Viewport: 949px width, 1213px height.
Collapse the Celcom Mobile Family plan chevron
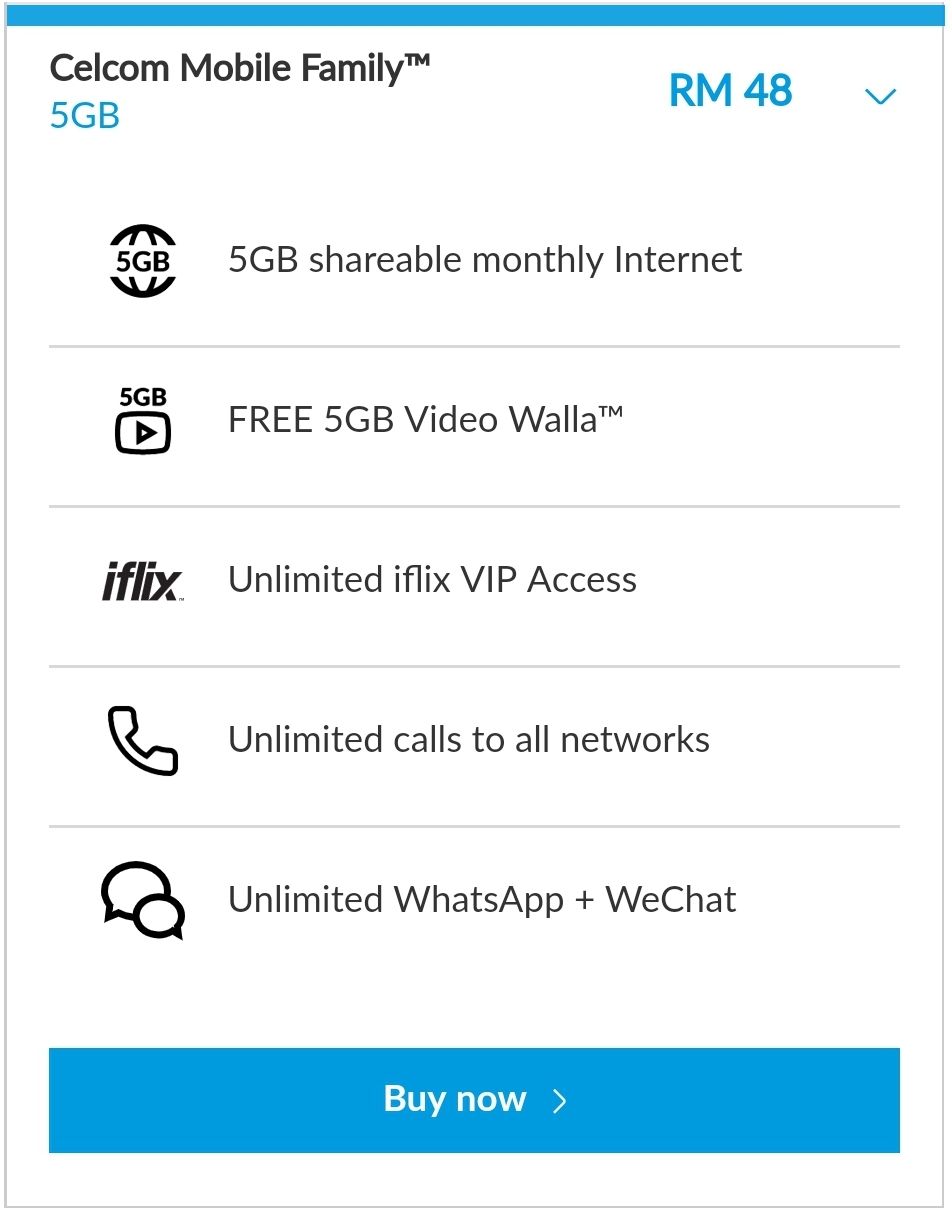click(880, 96)
